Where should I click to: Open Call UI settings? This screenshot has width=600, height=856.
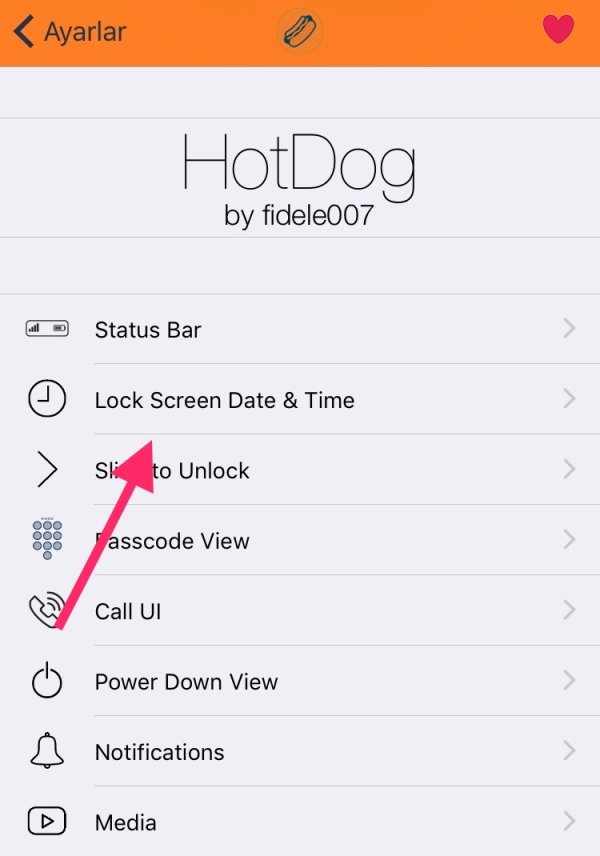pos(300,611)
